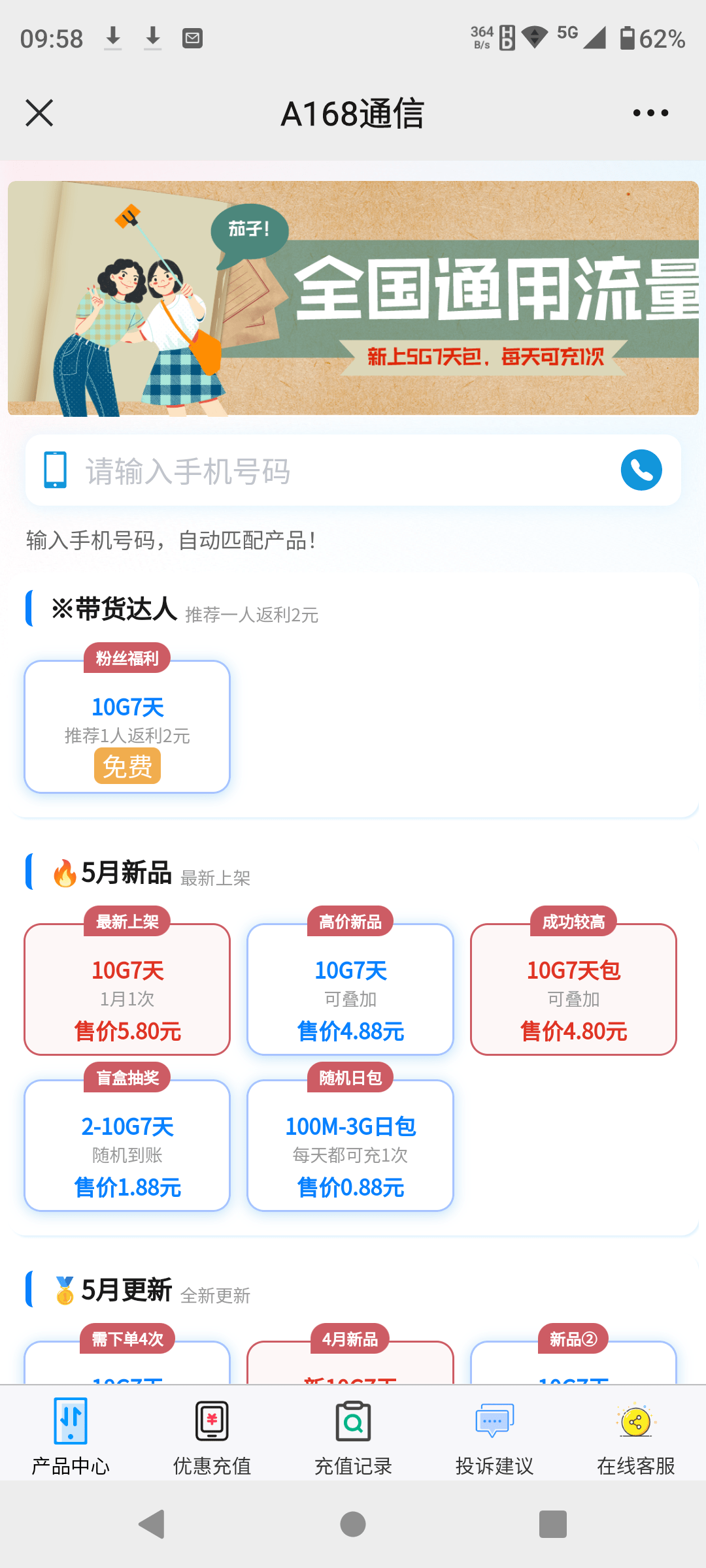Close the A168通信 page with the X
This screenshot has width=706, height=1568.
coord(39,112)
